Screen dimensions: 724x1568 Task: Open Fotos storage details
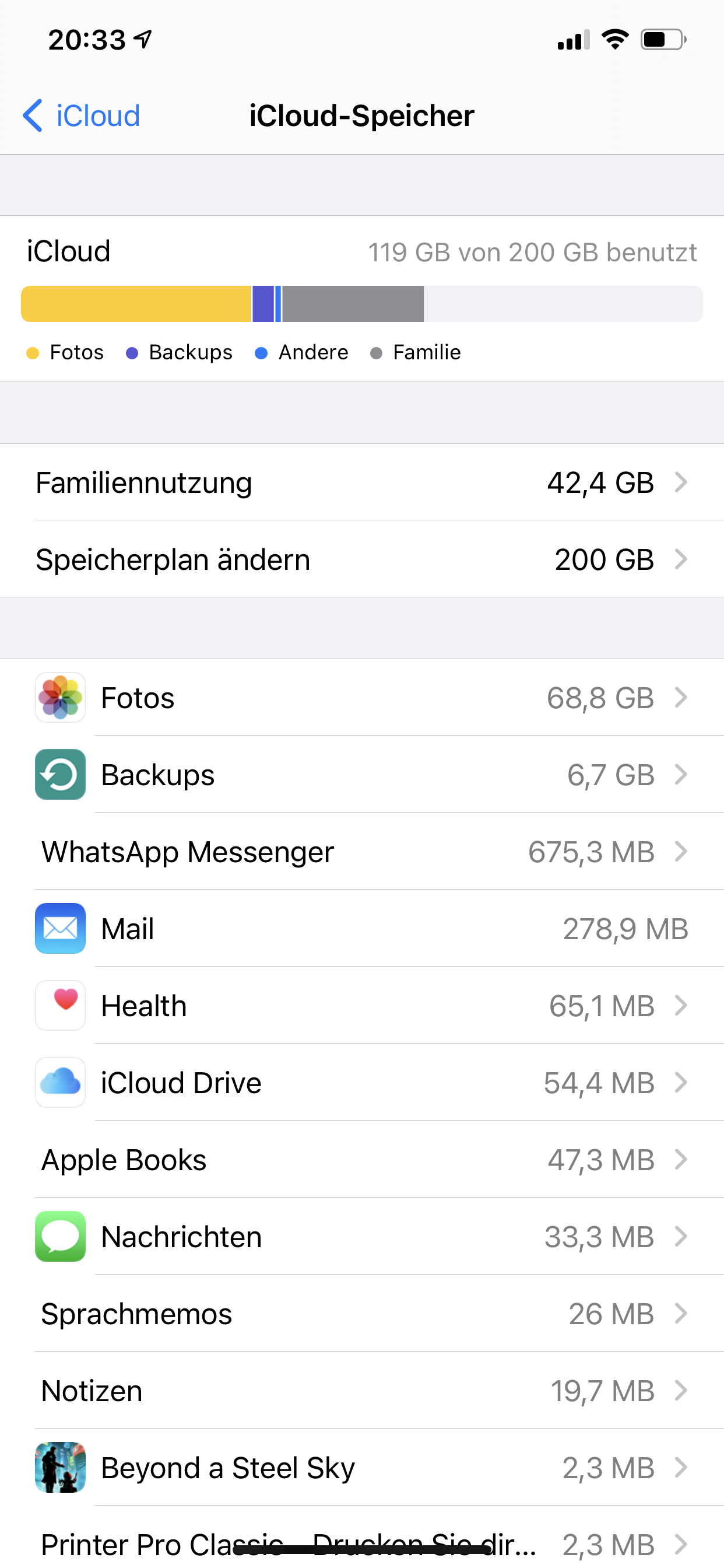pos(361,698)
